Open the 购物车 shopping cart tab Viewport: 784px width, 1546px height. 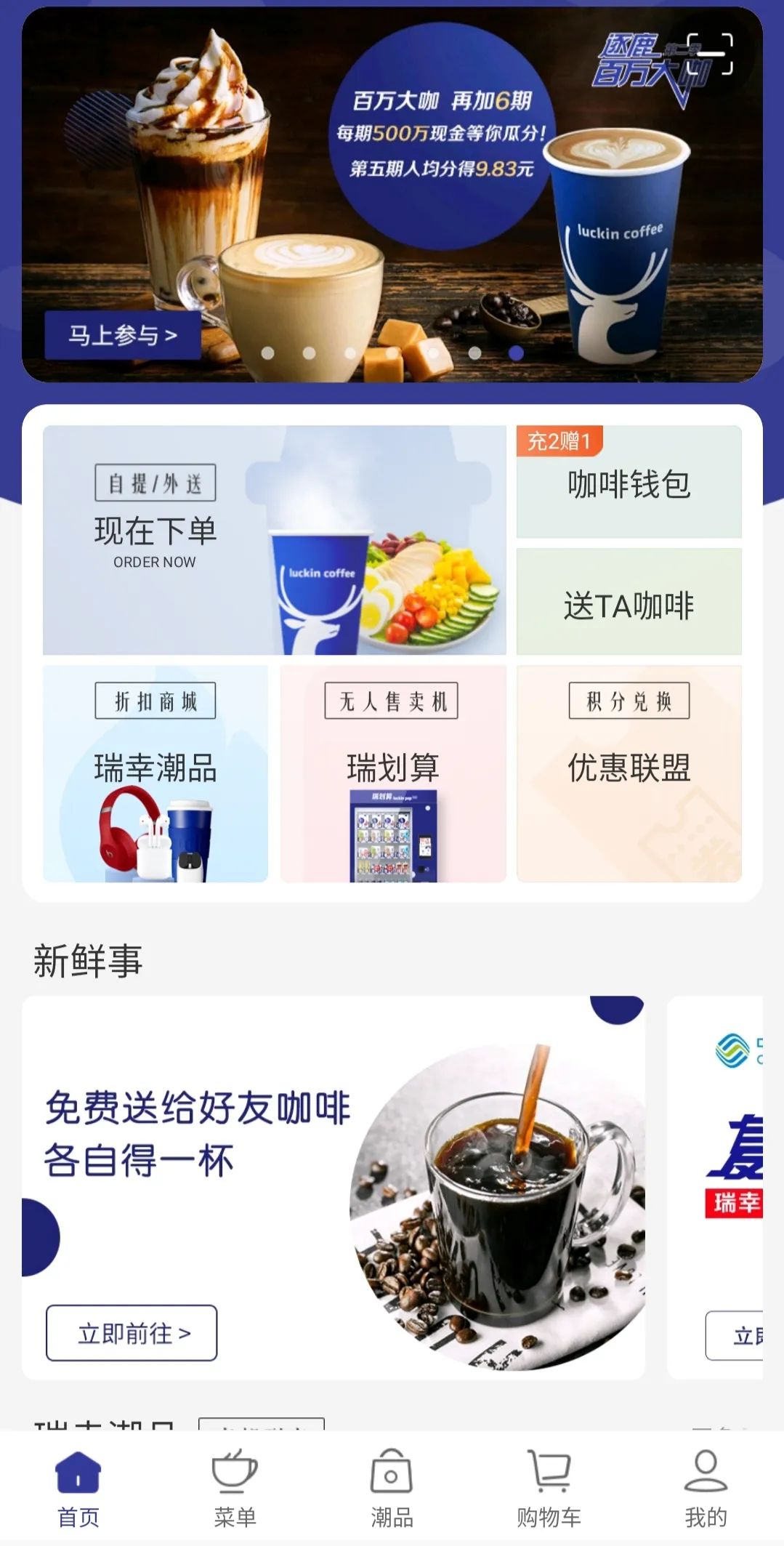[549, 1489]
